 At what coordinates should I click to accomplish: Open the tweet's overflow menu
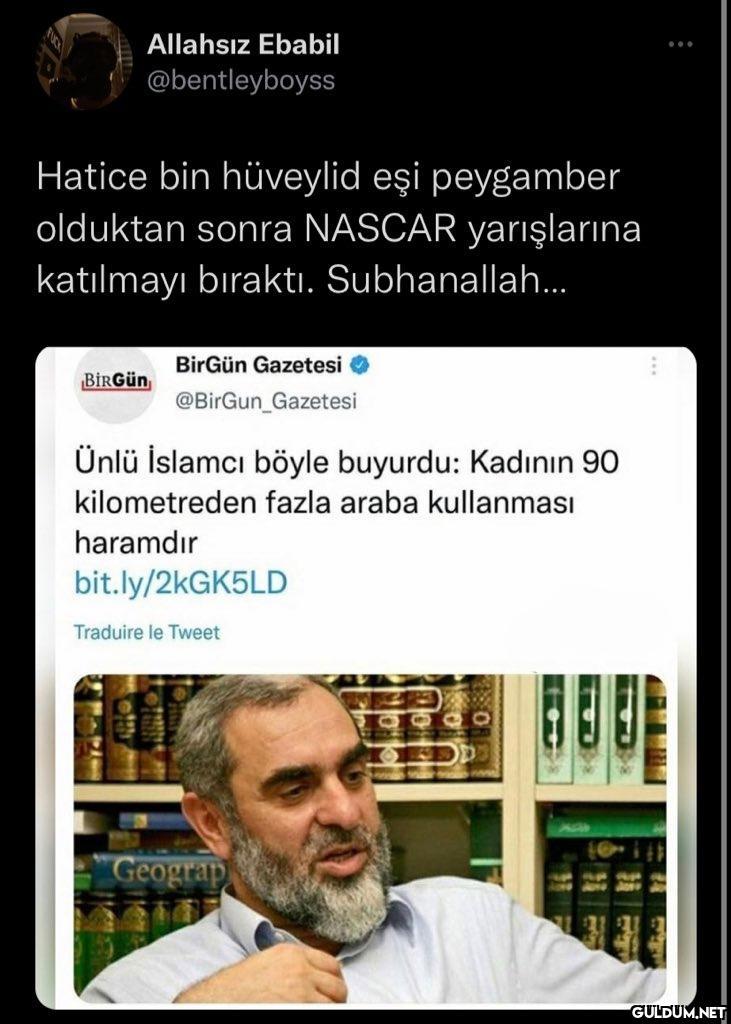[x=680, y=45]
